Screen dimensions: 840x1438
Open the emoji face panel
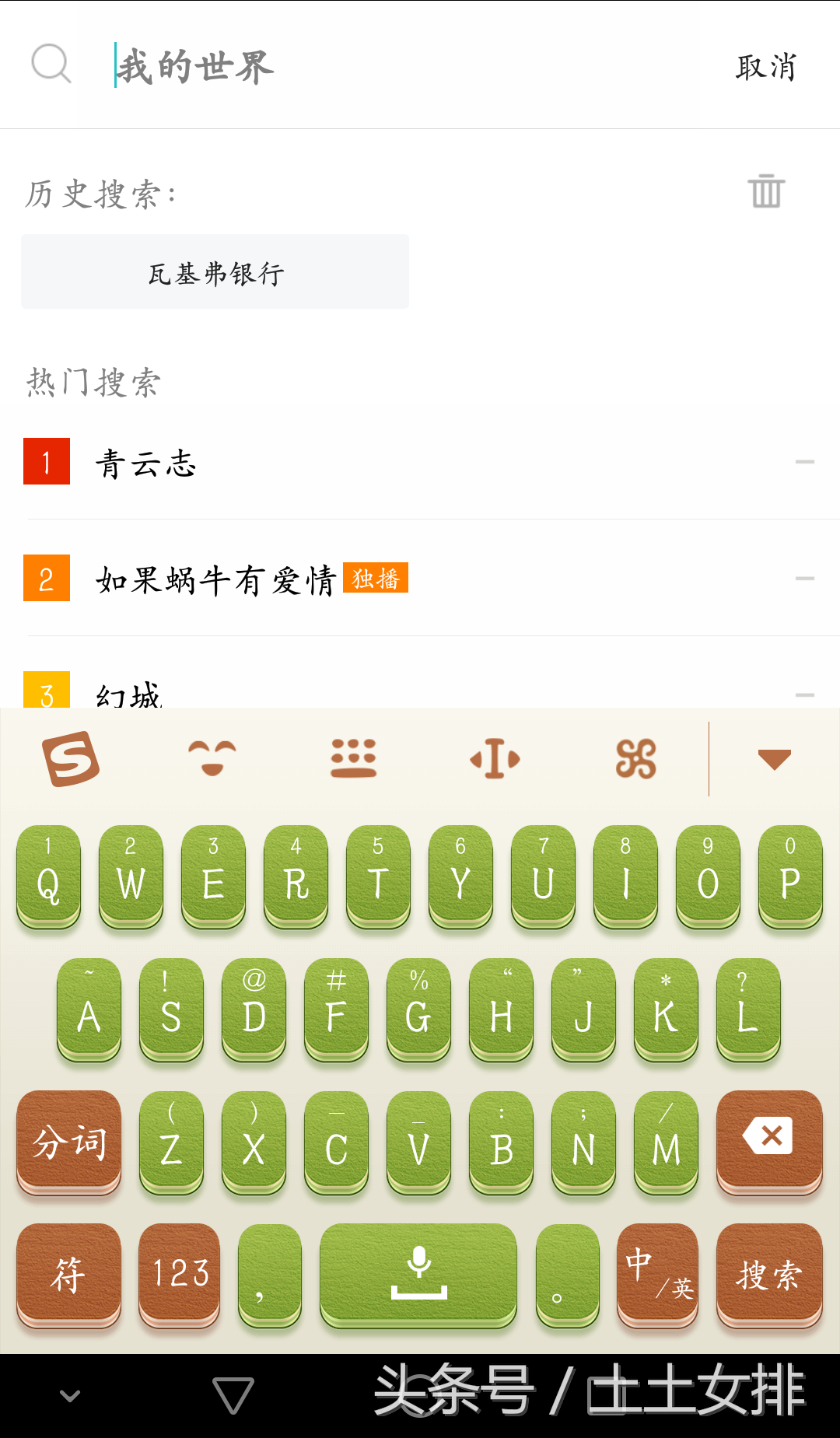212,758
